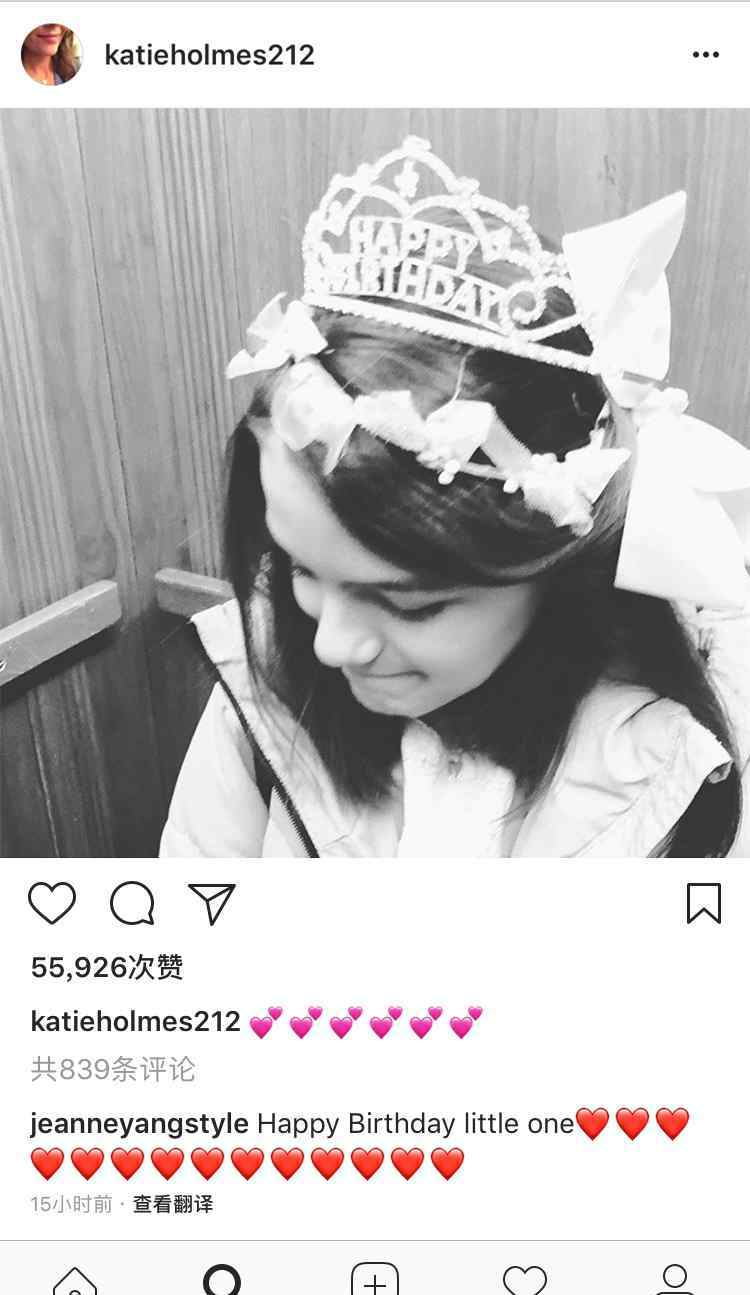
Task: Open the 55,926 likes list
Action: (107, 968)
